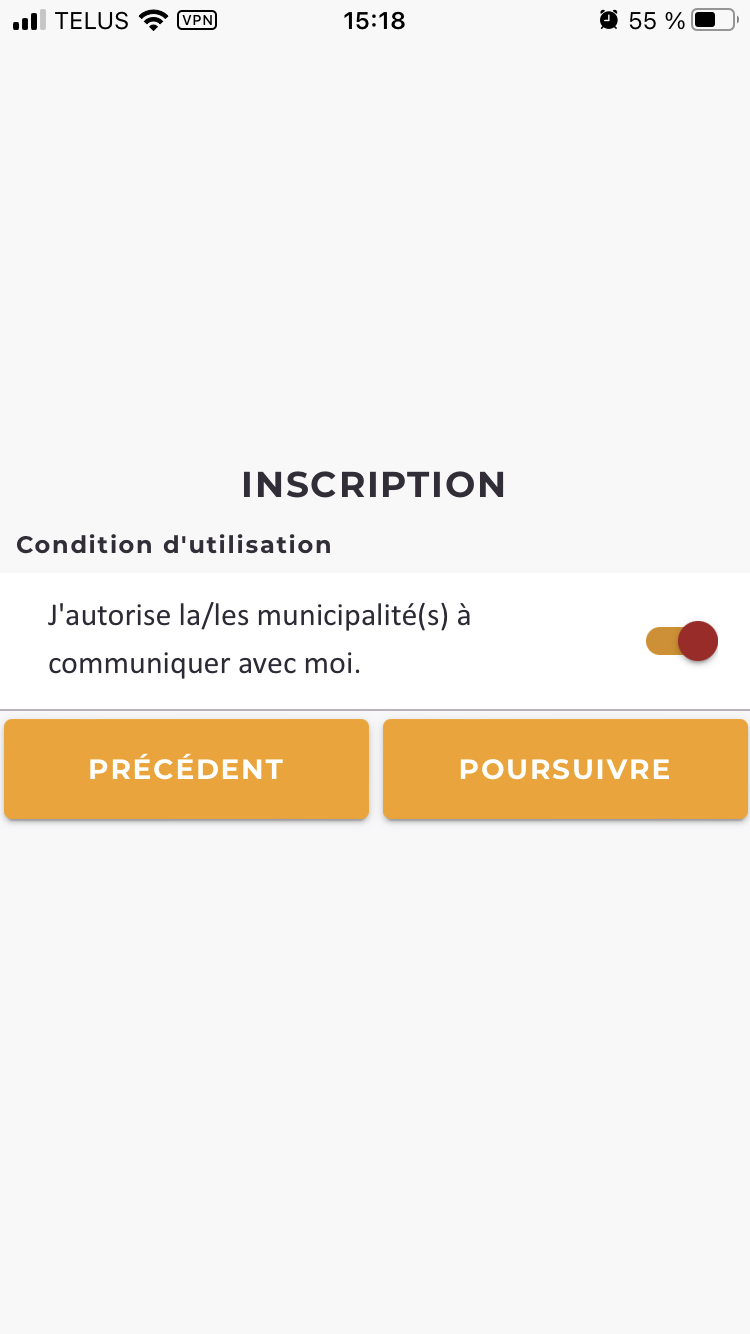Go back with the PRÉCÉDENT button
Viewport: 750px width, 1334px height.
pyautogui.click(x=187, y=769)
